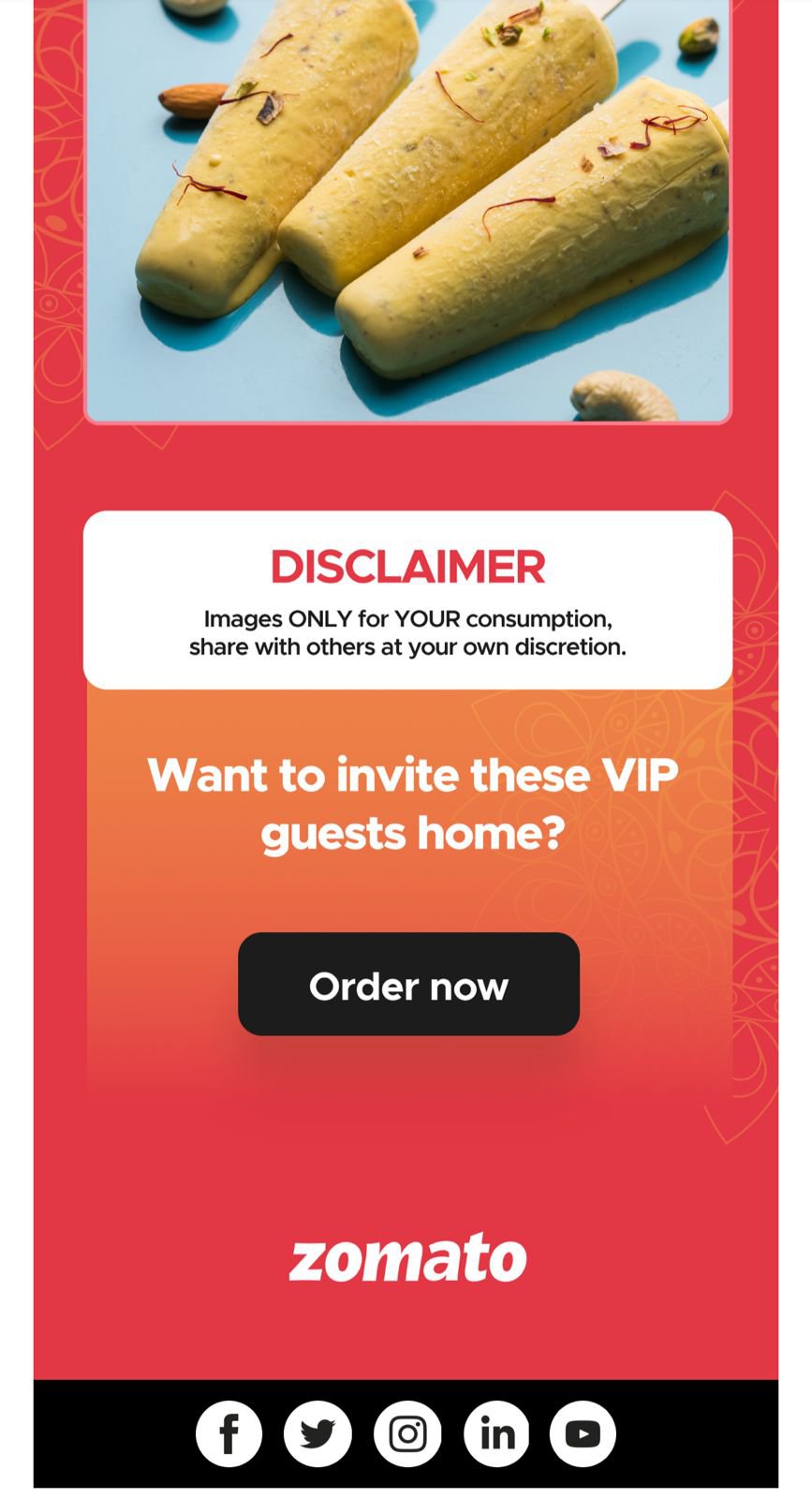Go to Zomato's YouTube channel
The height and width of the screenshot is (1499, 812).
583,1433
